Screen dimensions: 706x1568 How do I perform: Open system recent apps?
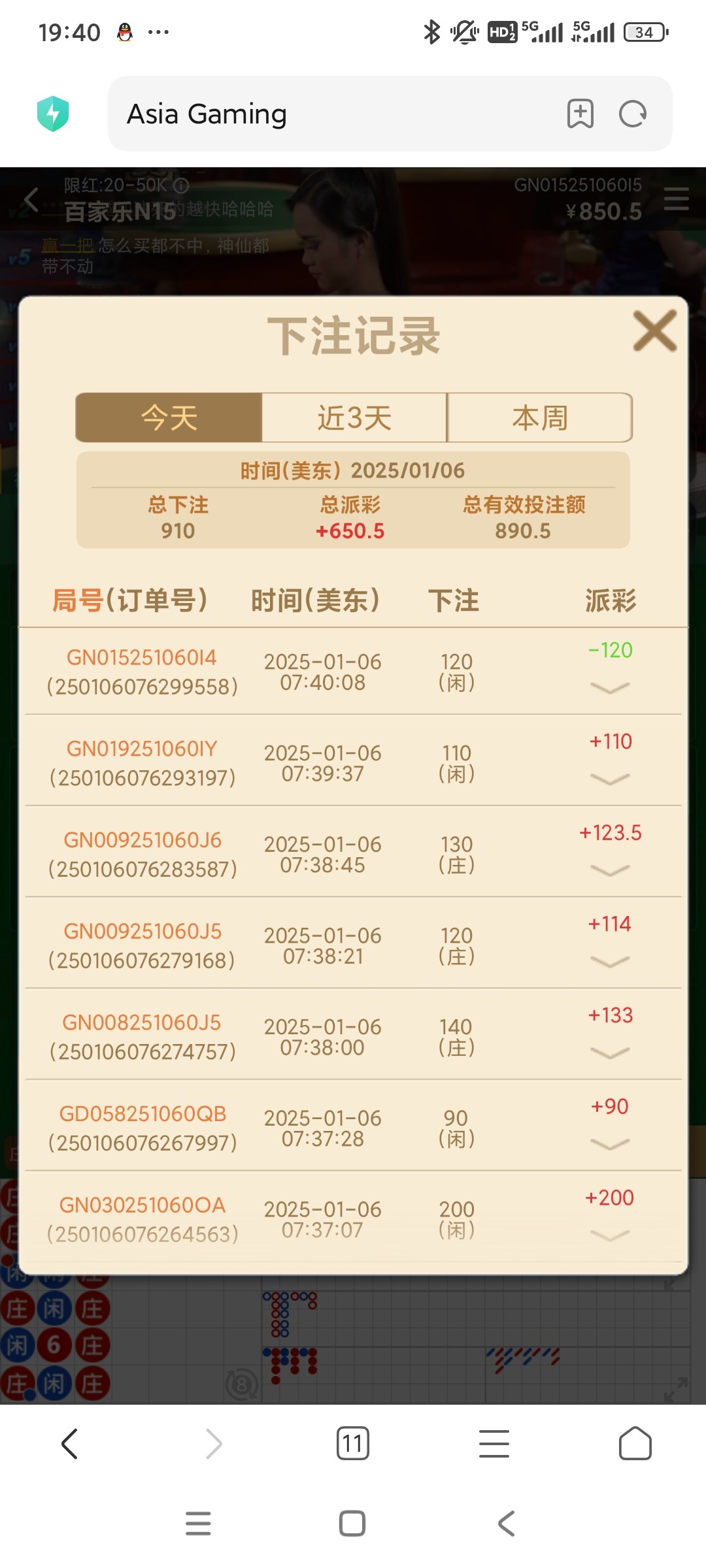pyautogui.click(x=198, y=1524)
